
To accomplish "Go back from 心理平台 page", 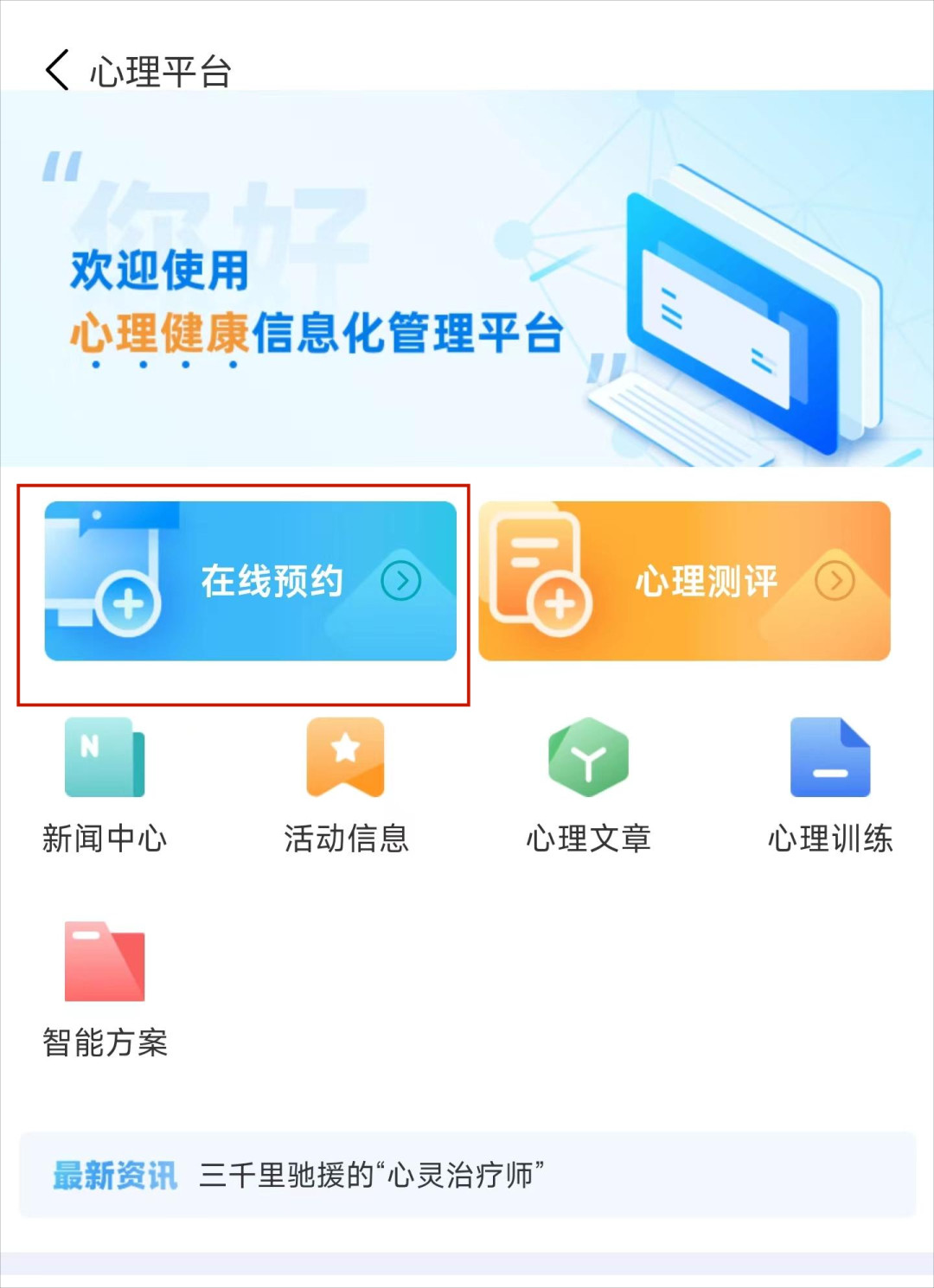I will pyautogui.click(x=57, y=70).
